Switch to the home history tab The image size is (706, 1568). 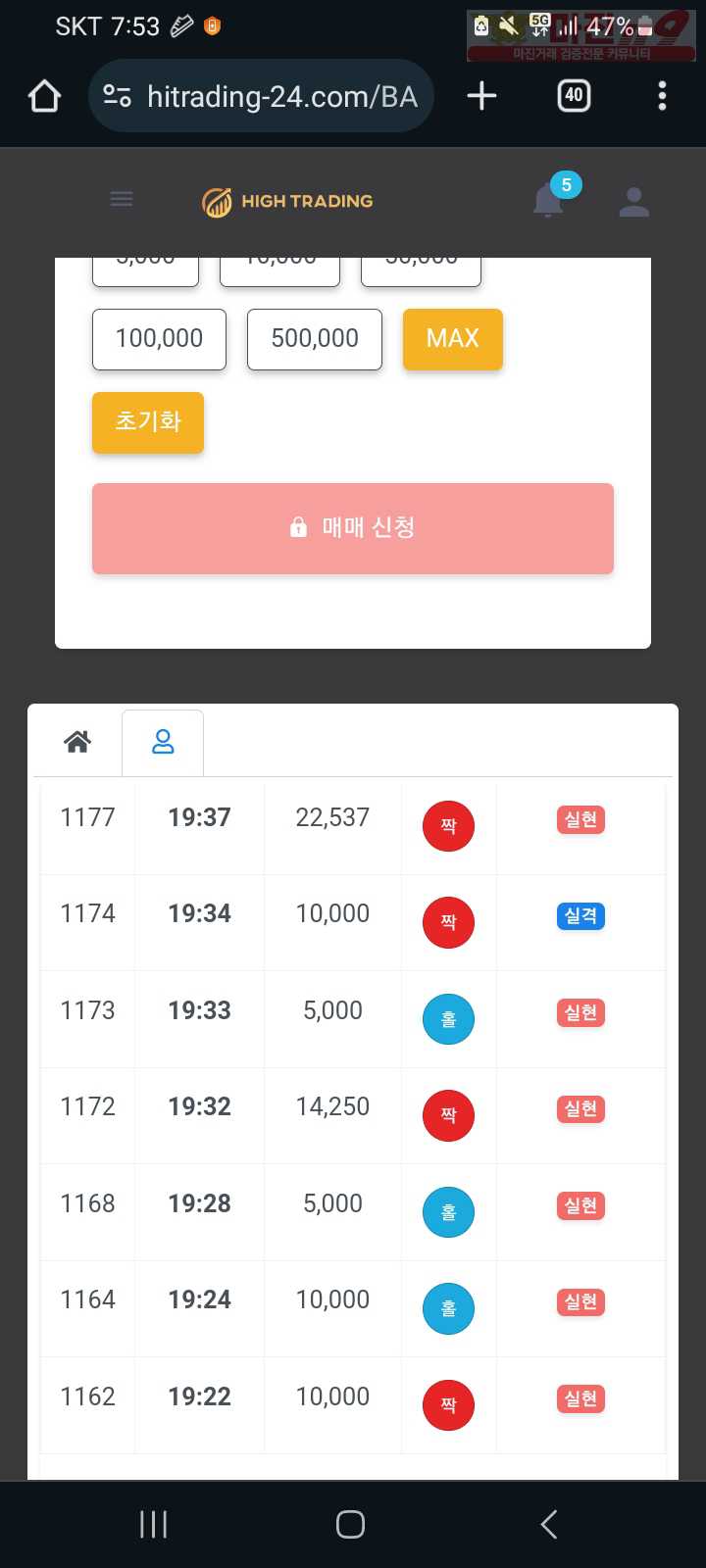(77, 742)
